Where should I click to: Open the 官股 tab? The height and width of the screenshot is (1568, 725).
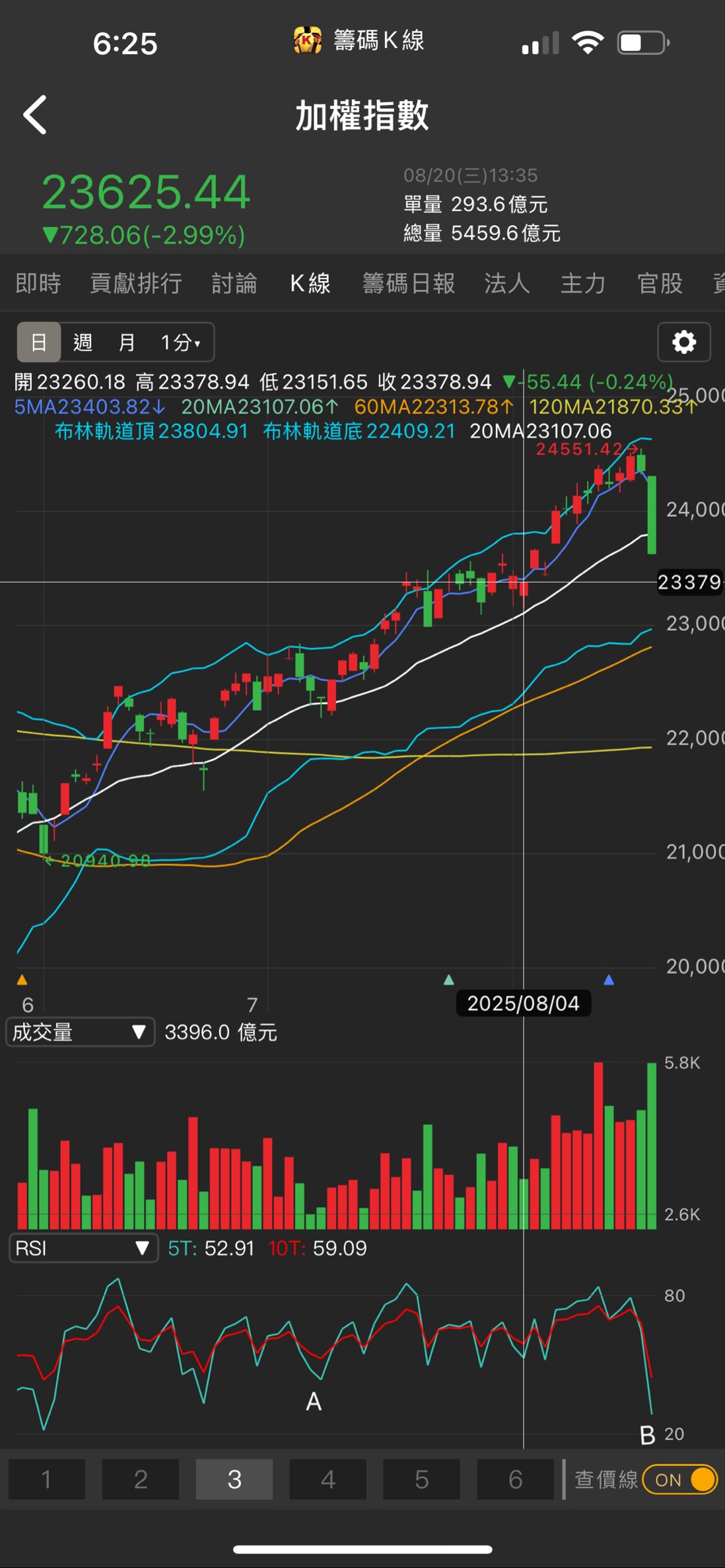point(659,283)
